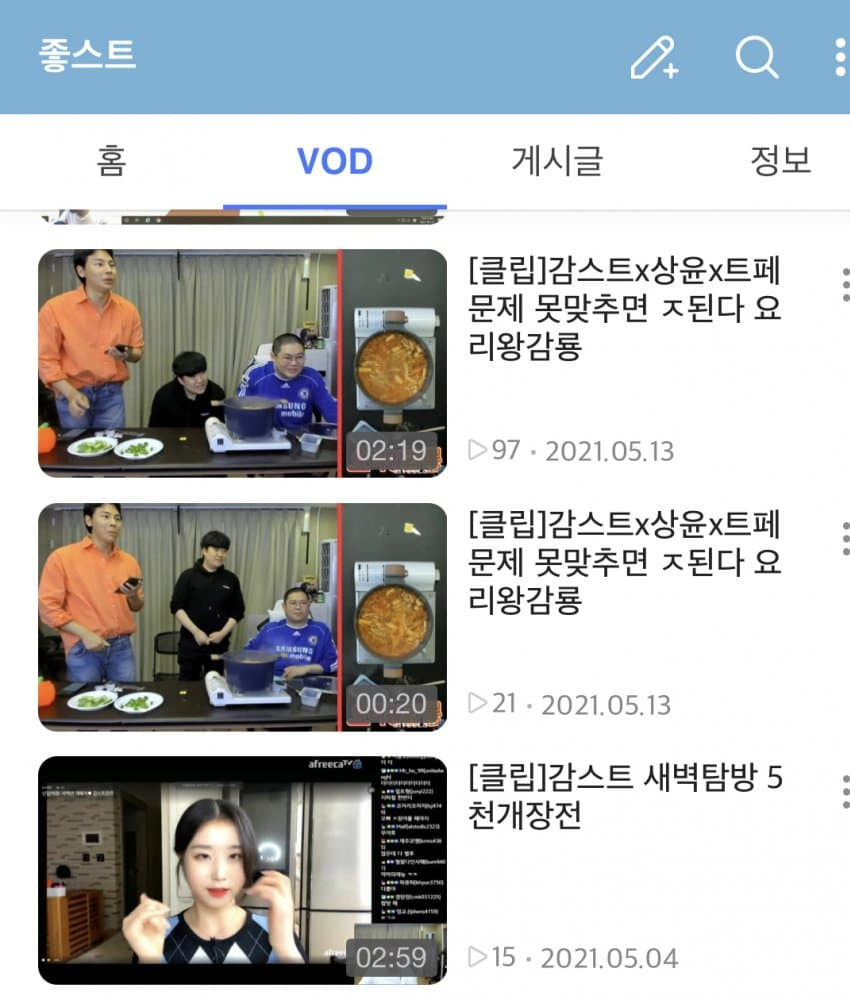Tap the compose post pencil icon

(654, 57)
